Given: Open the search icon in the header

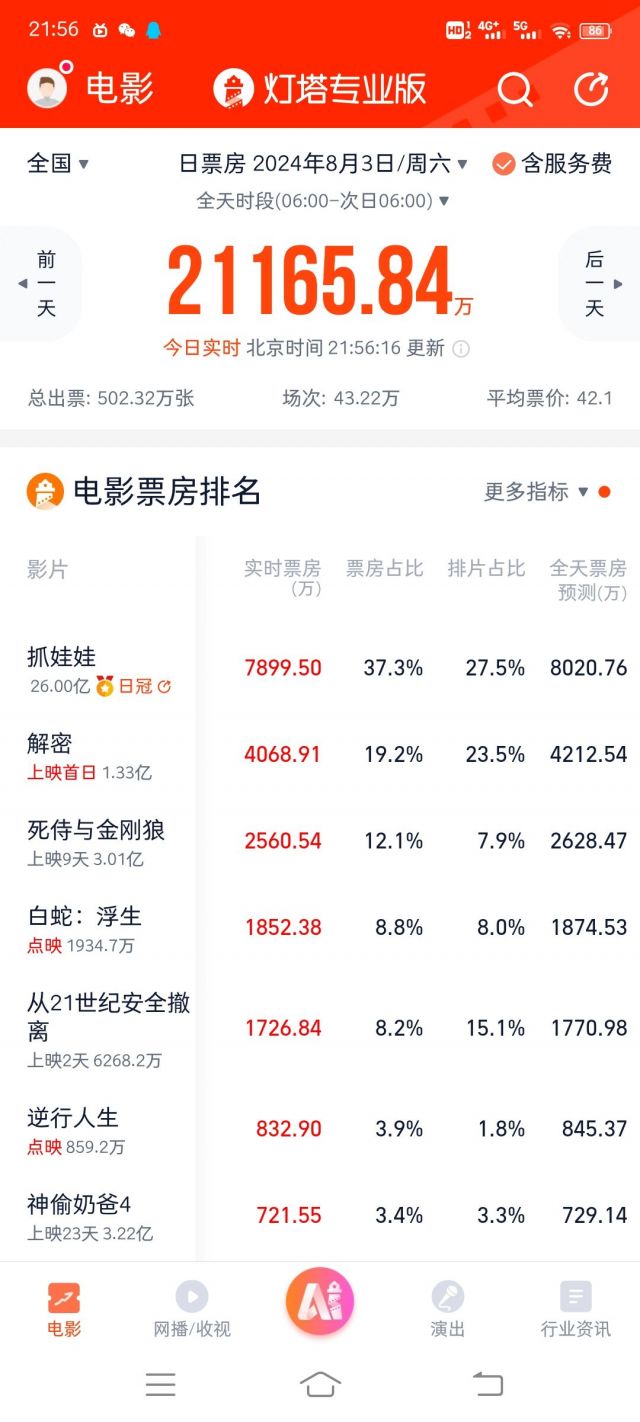Looking at the screenshot, I should point(515,89).
